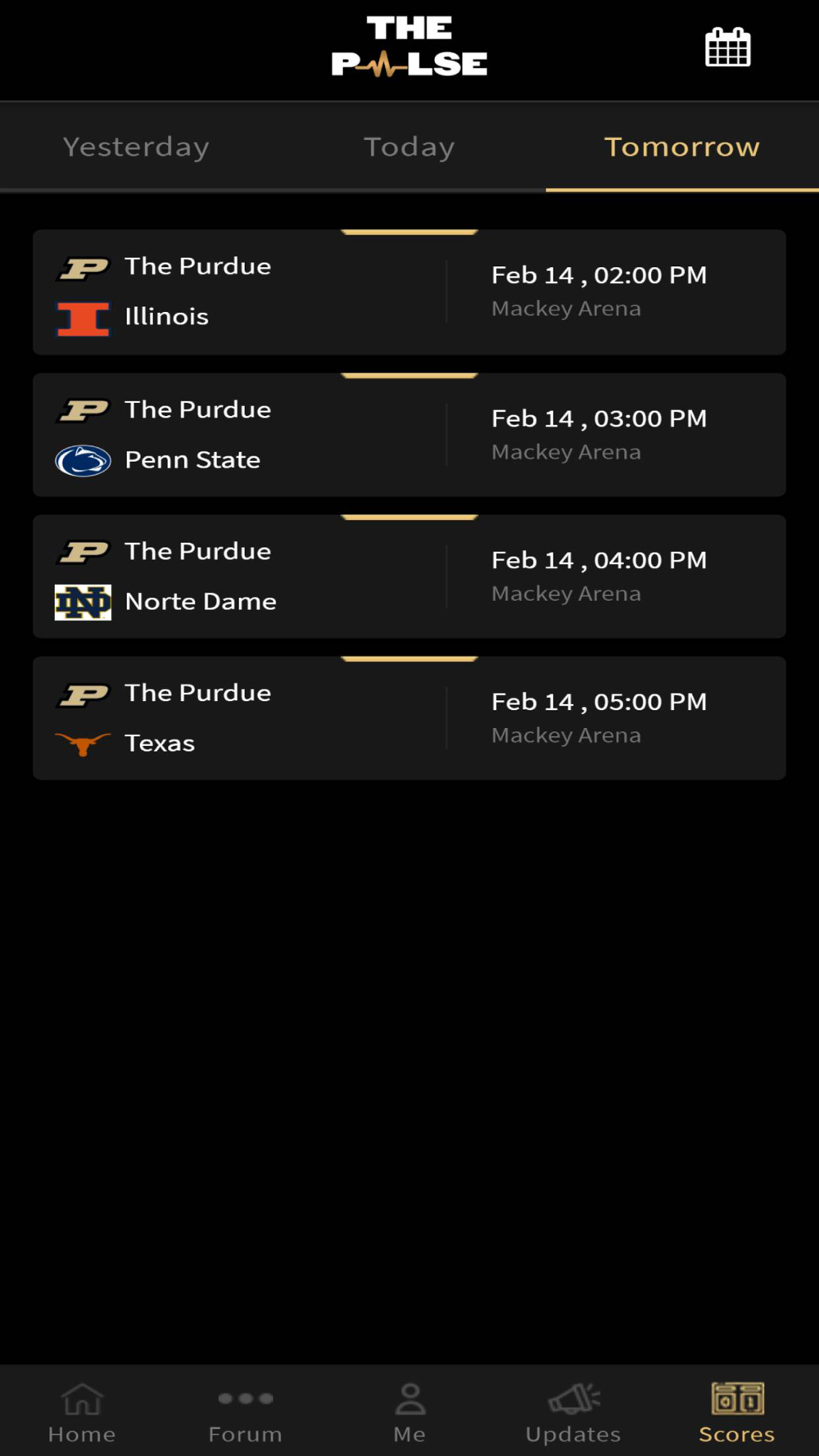819x1456 pixels.
Task: Open the Forum tab
Action: pos(246,1412)
